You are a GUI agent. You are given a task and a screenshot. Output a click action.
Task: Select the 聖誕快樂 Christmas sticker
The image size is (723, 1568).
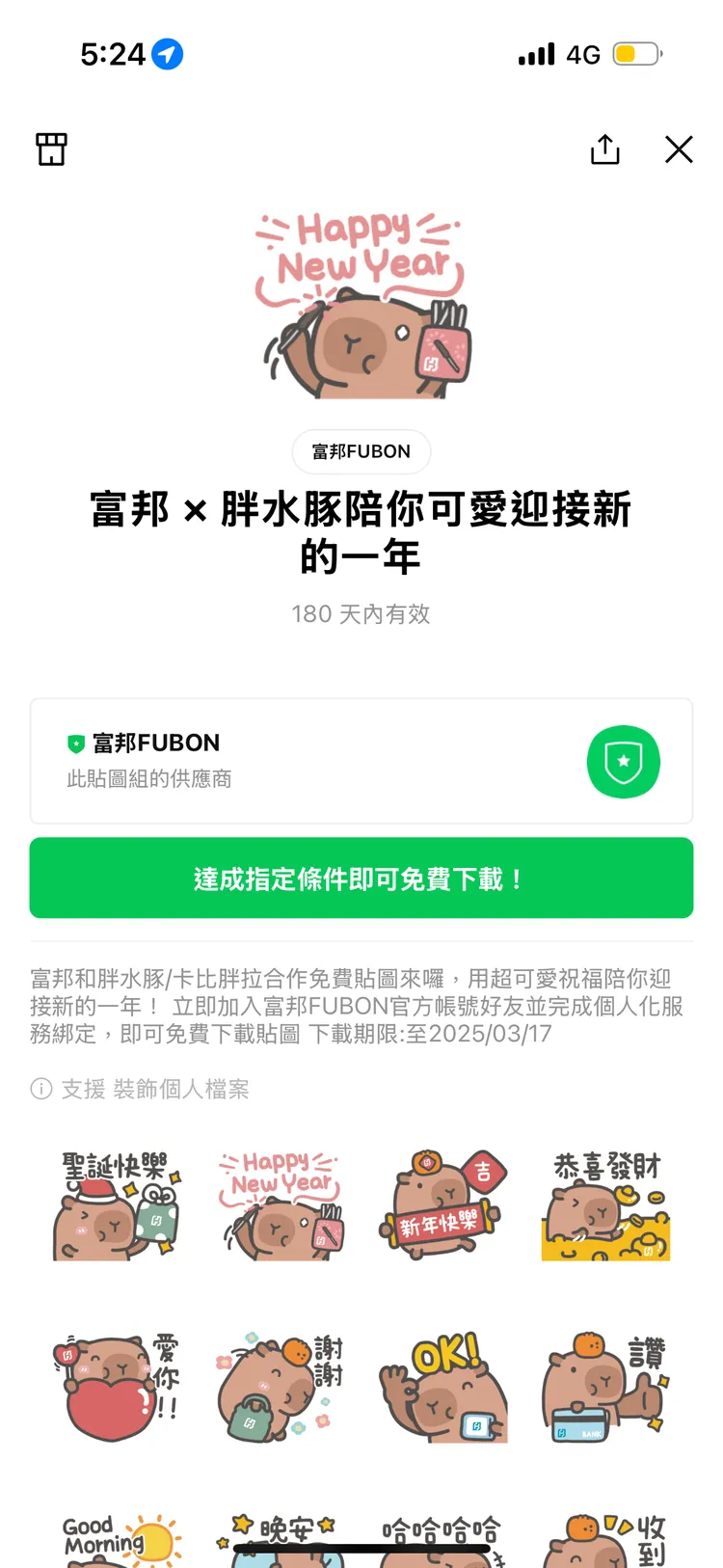pos(116,1203)
